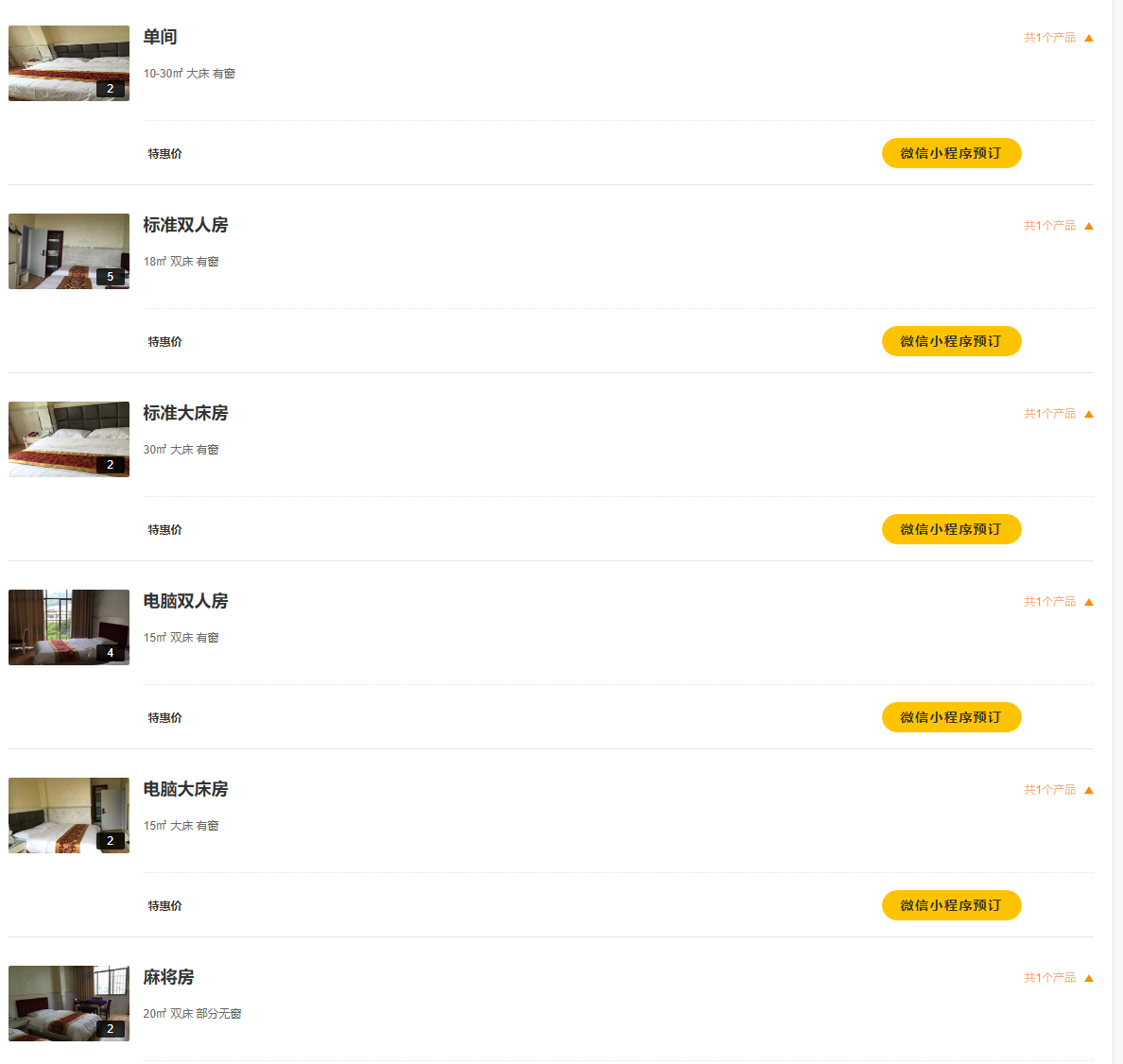Collapse 共1个产品 for 单间

[1058, 38]
